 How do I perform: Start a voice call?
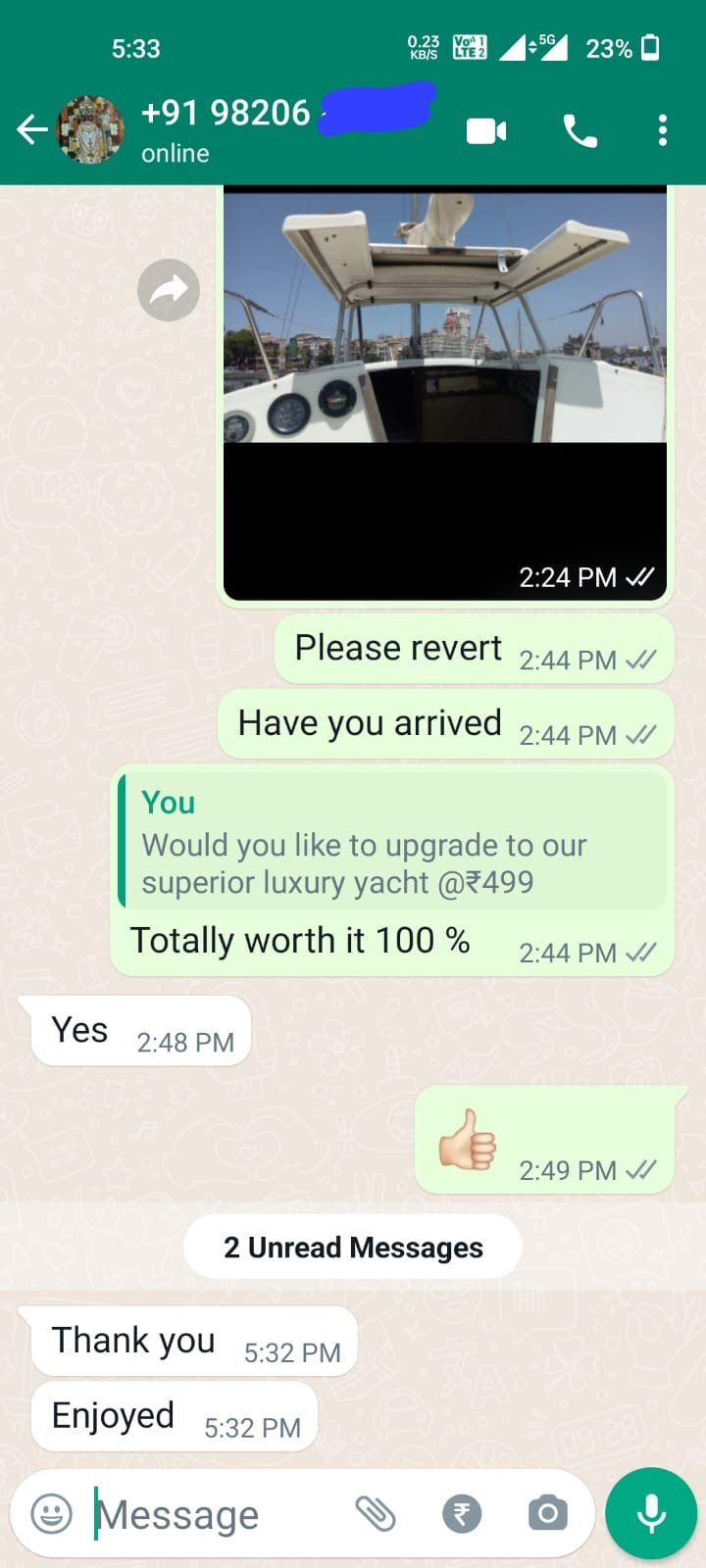pos(580,130)
